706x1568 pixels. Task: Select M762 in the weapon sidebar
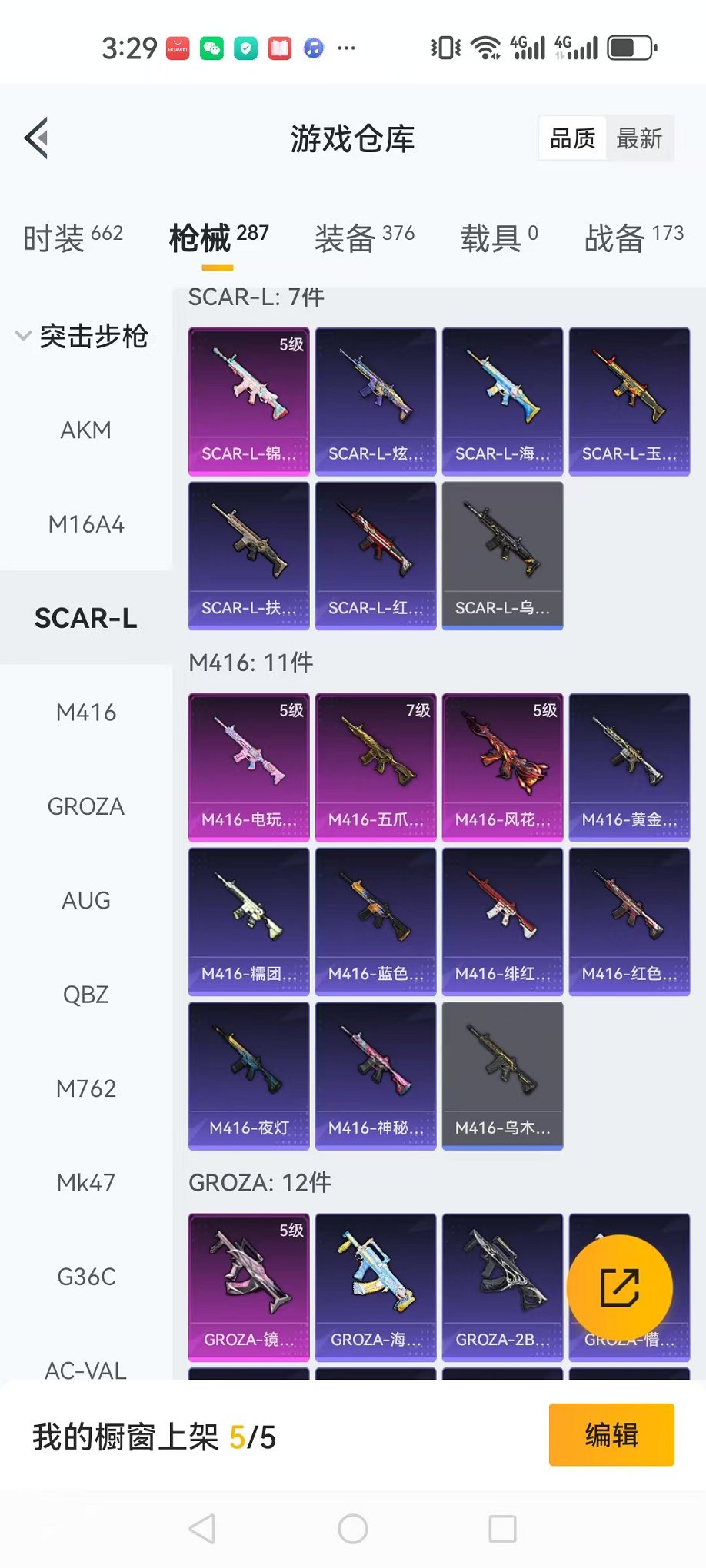click(86, 1088)
